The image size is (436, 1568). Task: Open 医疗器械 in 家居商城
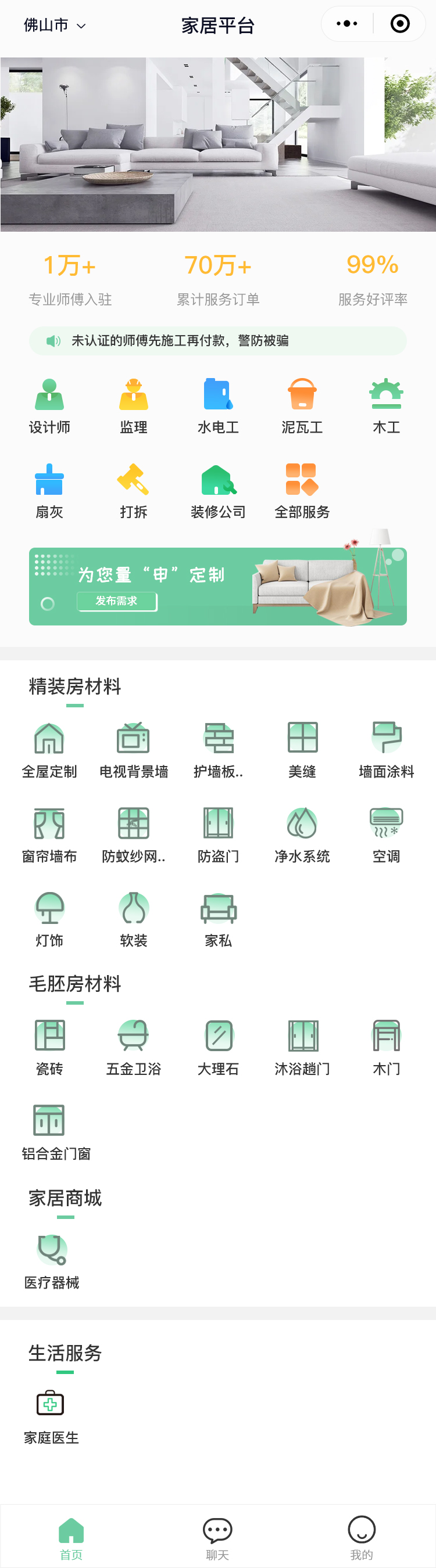click(52, 1261)
